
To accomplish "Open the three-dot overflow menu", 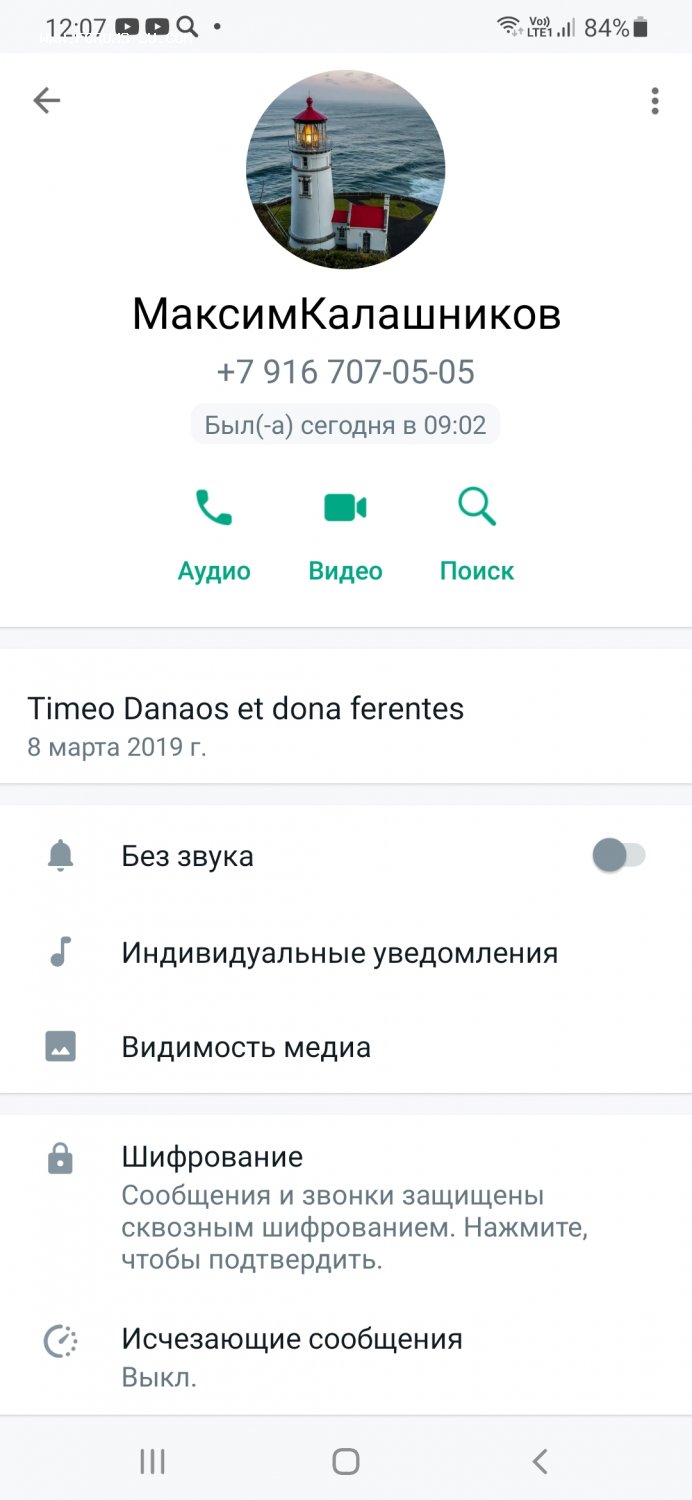I will coord(655,100).
